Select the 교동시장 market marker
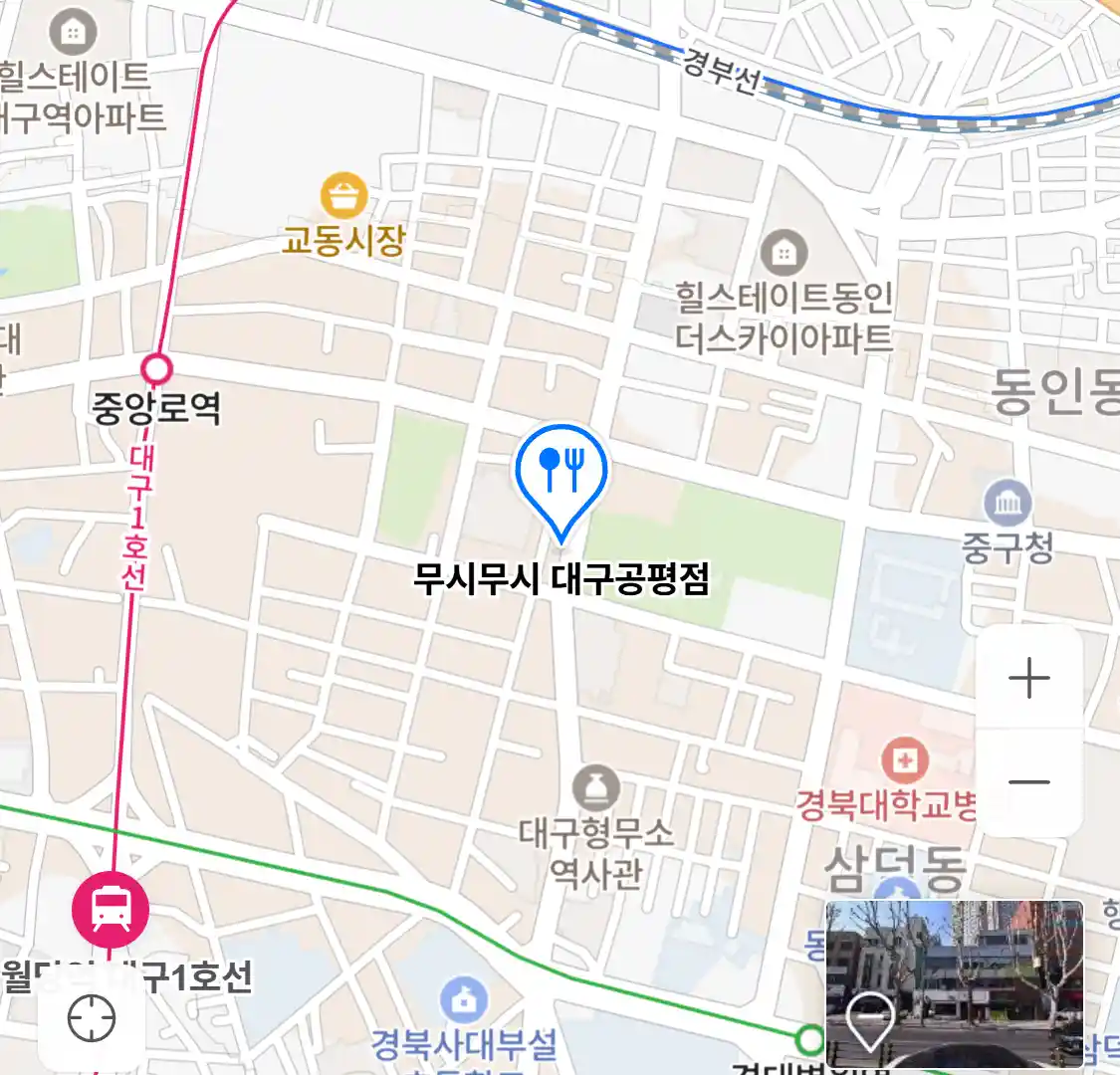The height and width of the screenshot is (1075, 1120). click(344, 197)
